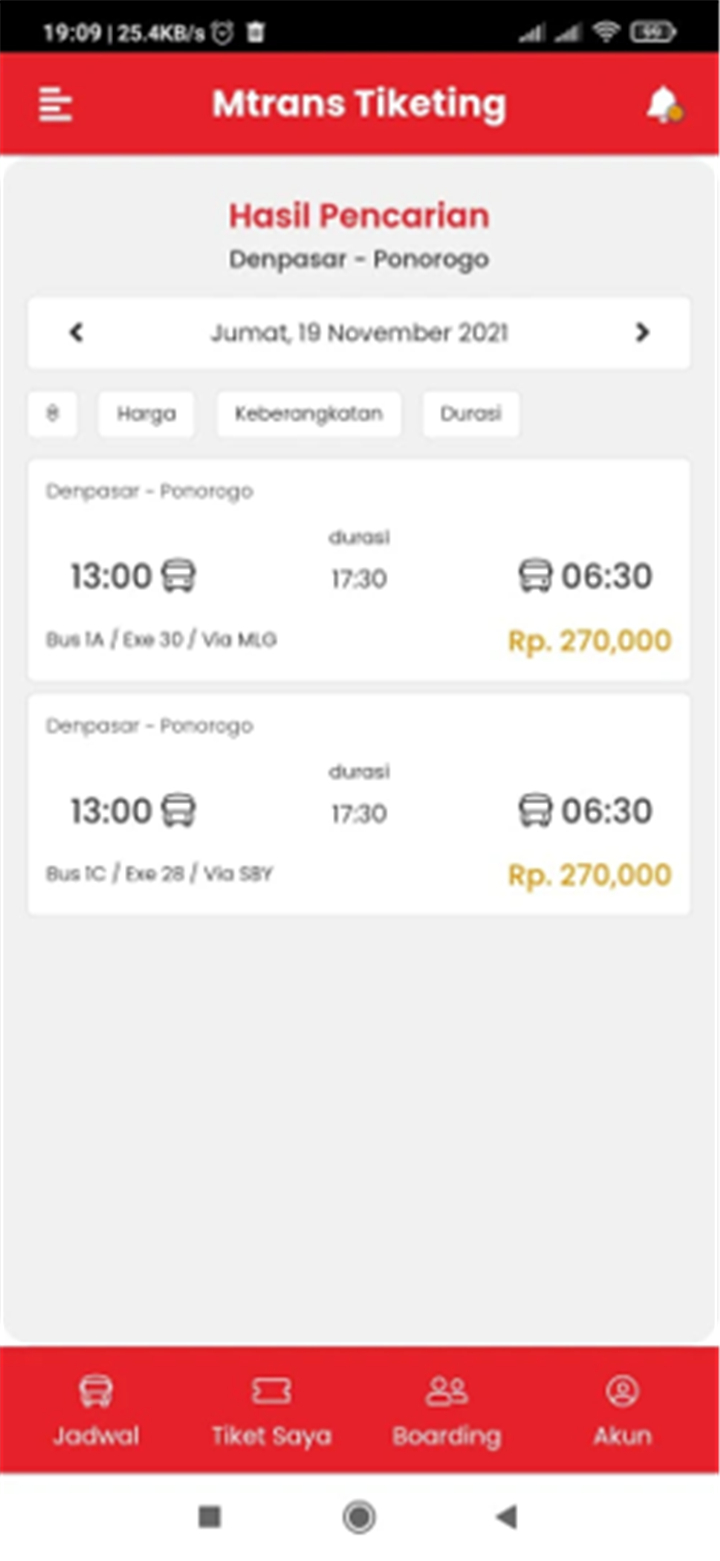
Task: Go to the previous date
Action: click(76, 333)
